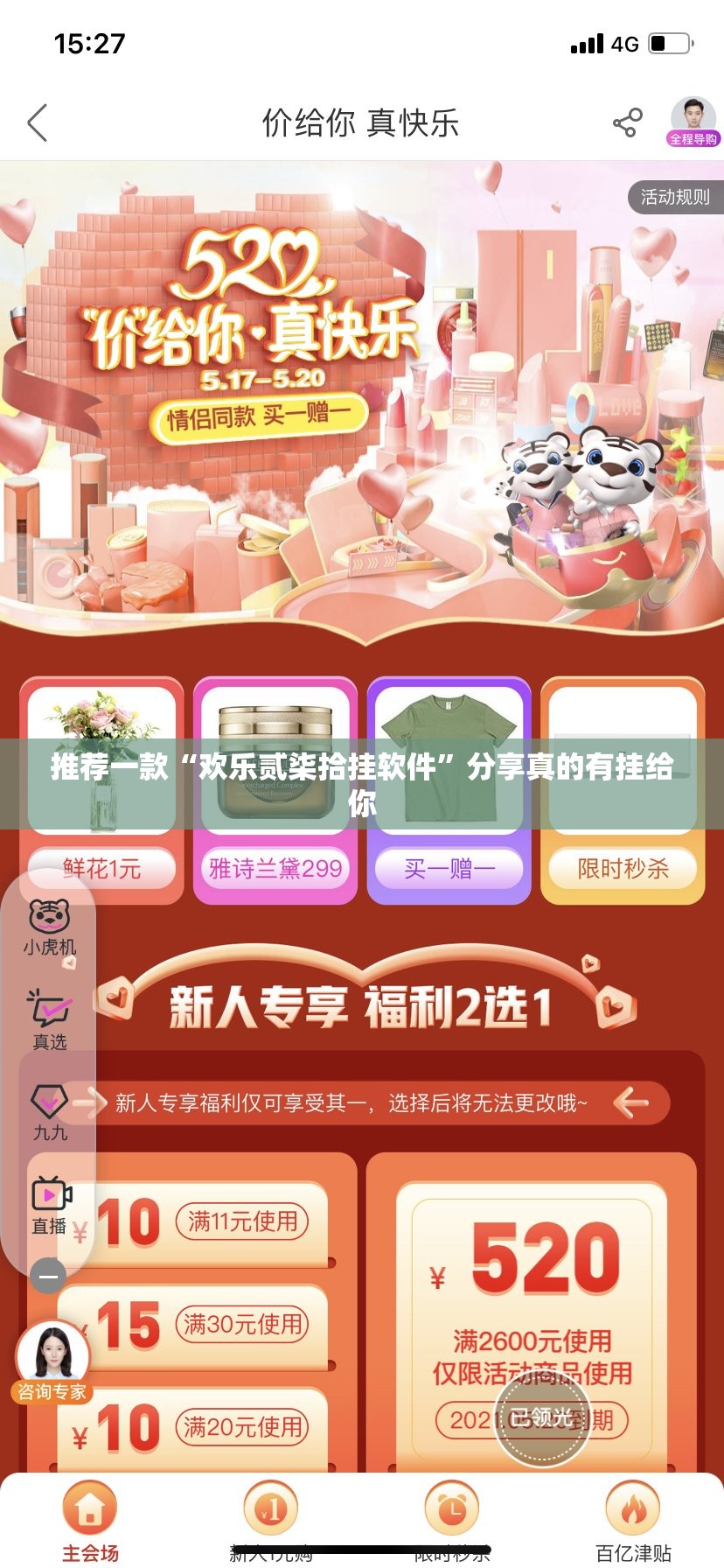
Task: Contact the 咨询专家 consultant
Action: point(52,1361)
